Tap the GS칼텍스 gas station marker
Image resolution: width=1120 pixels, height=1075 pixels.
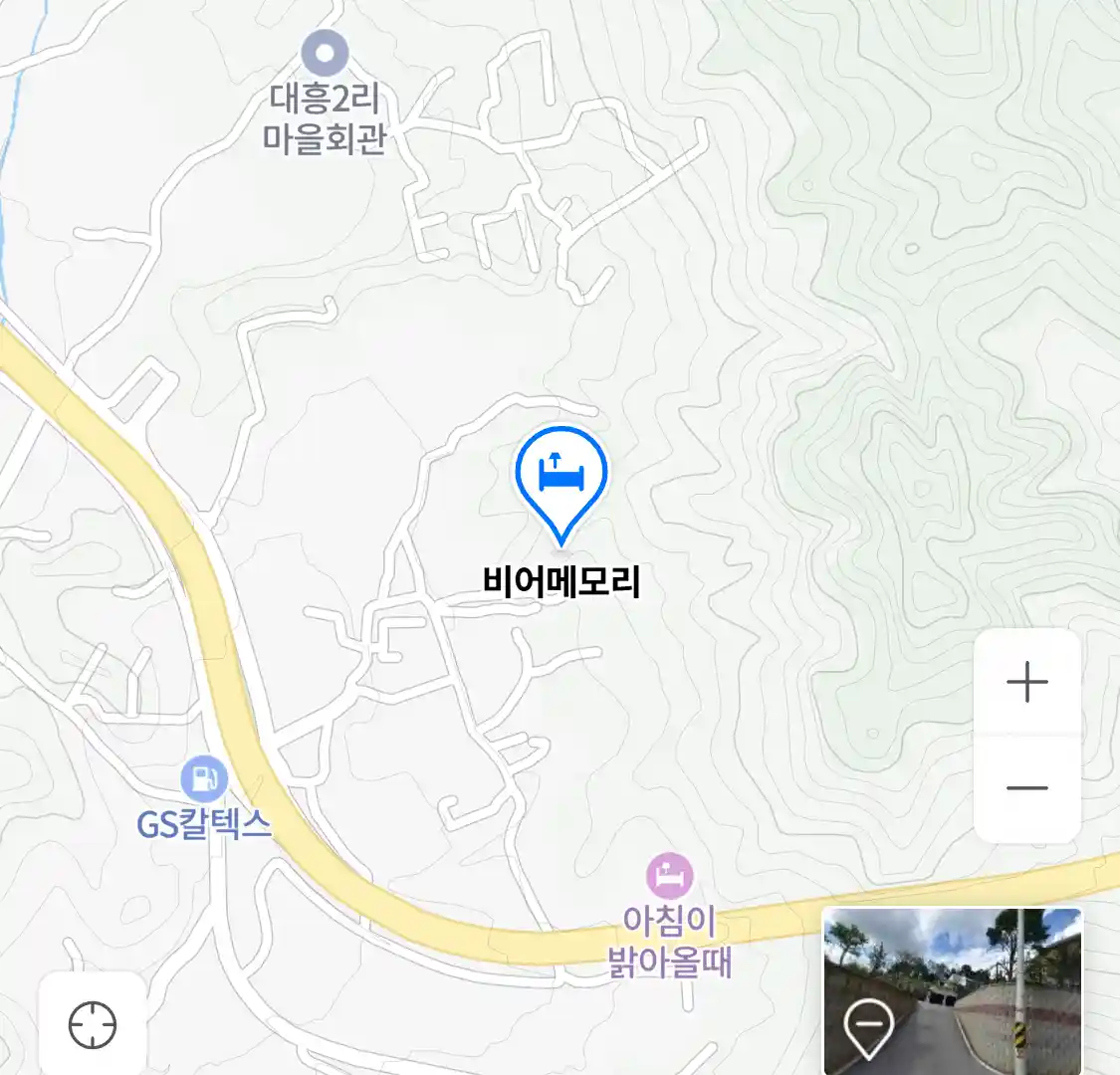click(204, 779)
